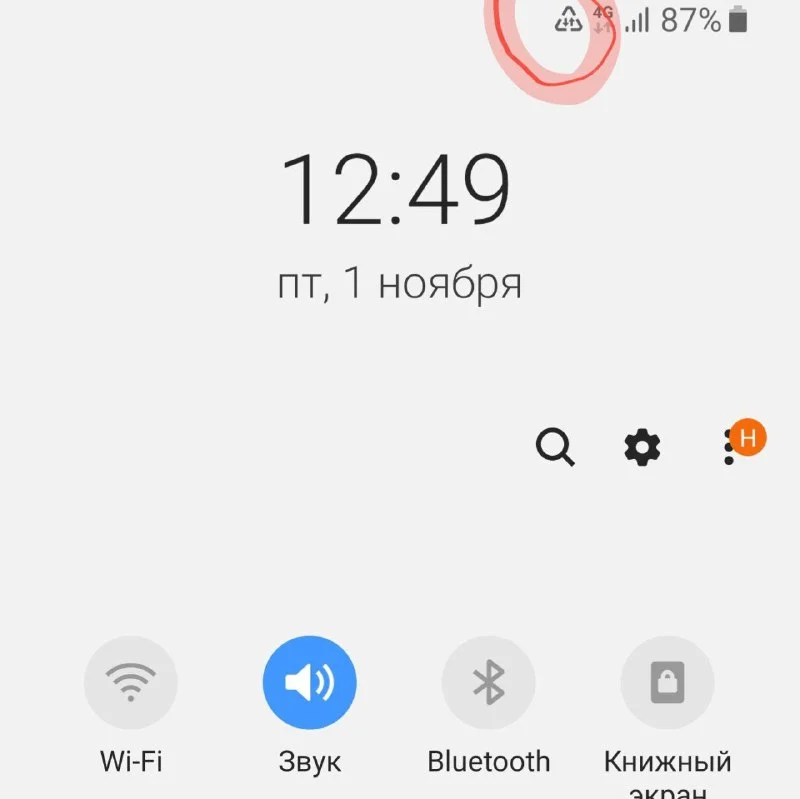This screenshot has width=800, height=799.
Task: Open the quick panel search
Action: (x=555, y=447)
